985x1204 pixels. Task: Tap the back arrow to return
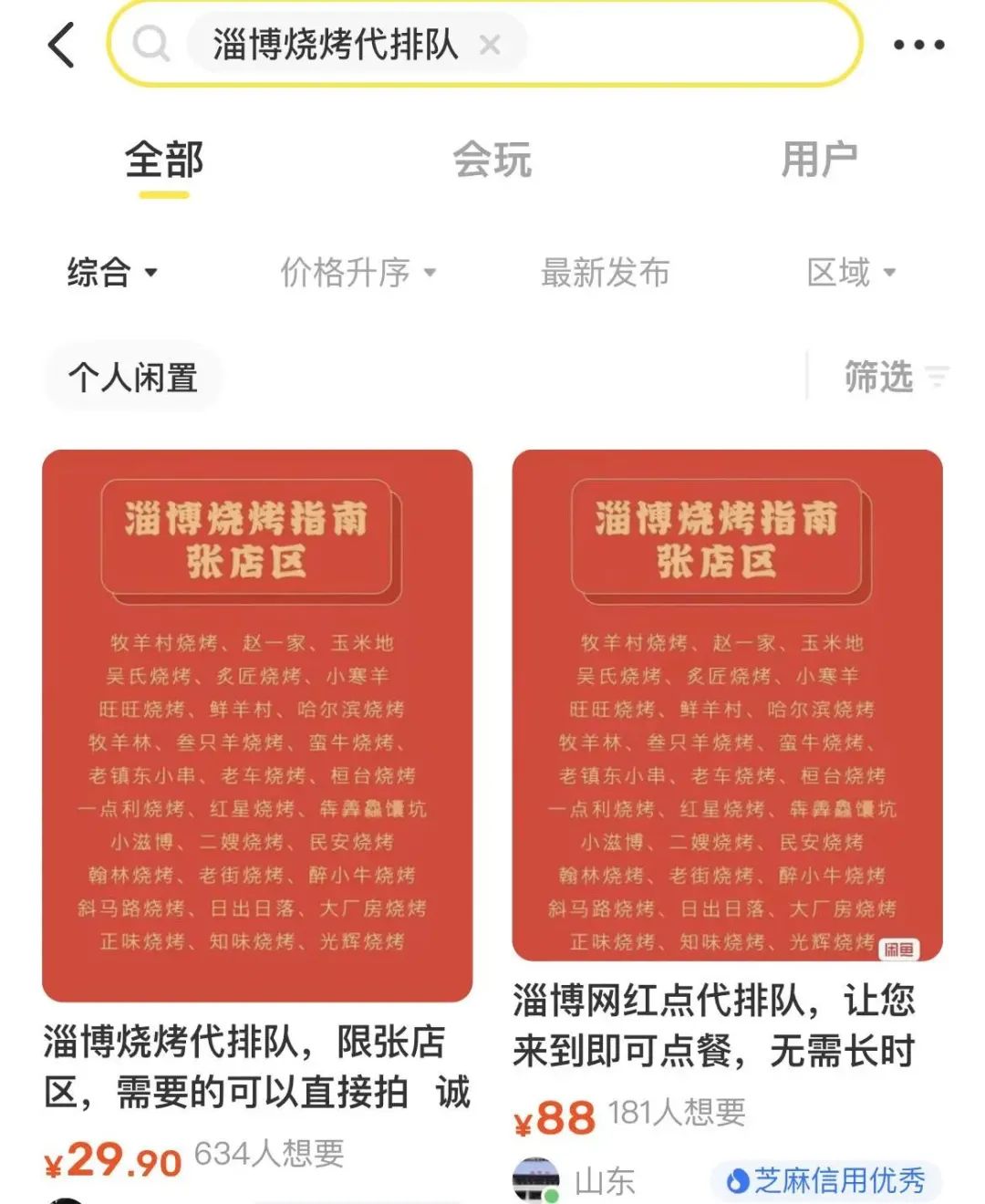coord(60,43)
